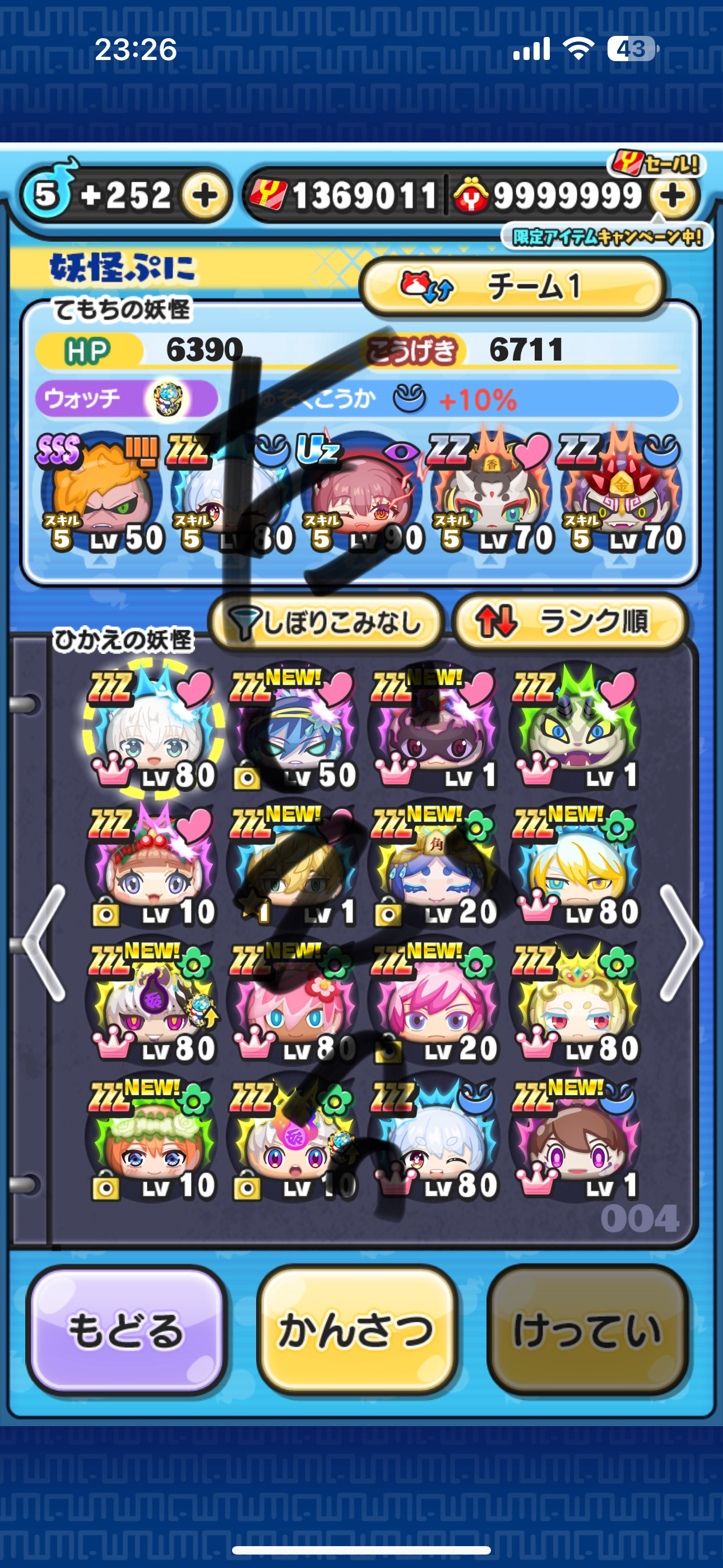The width and height of the screenshot is (723, 1568).
Task: Select the blonde golden-crowned yokai Lv80
Action: 575,1001
